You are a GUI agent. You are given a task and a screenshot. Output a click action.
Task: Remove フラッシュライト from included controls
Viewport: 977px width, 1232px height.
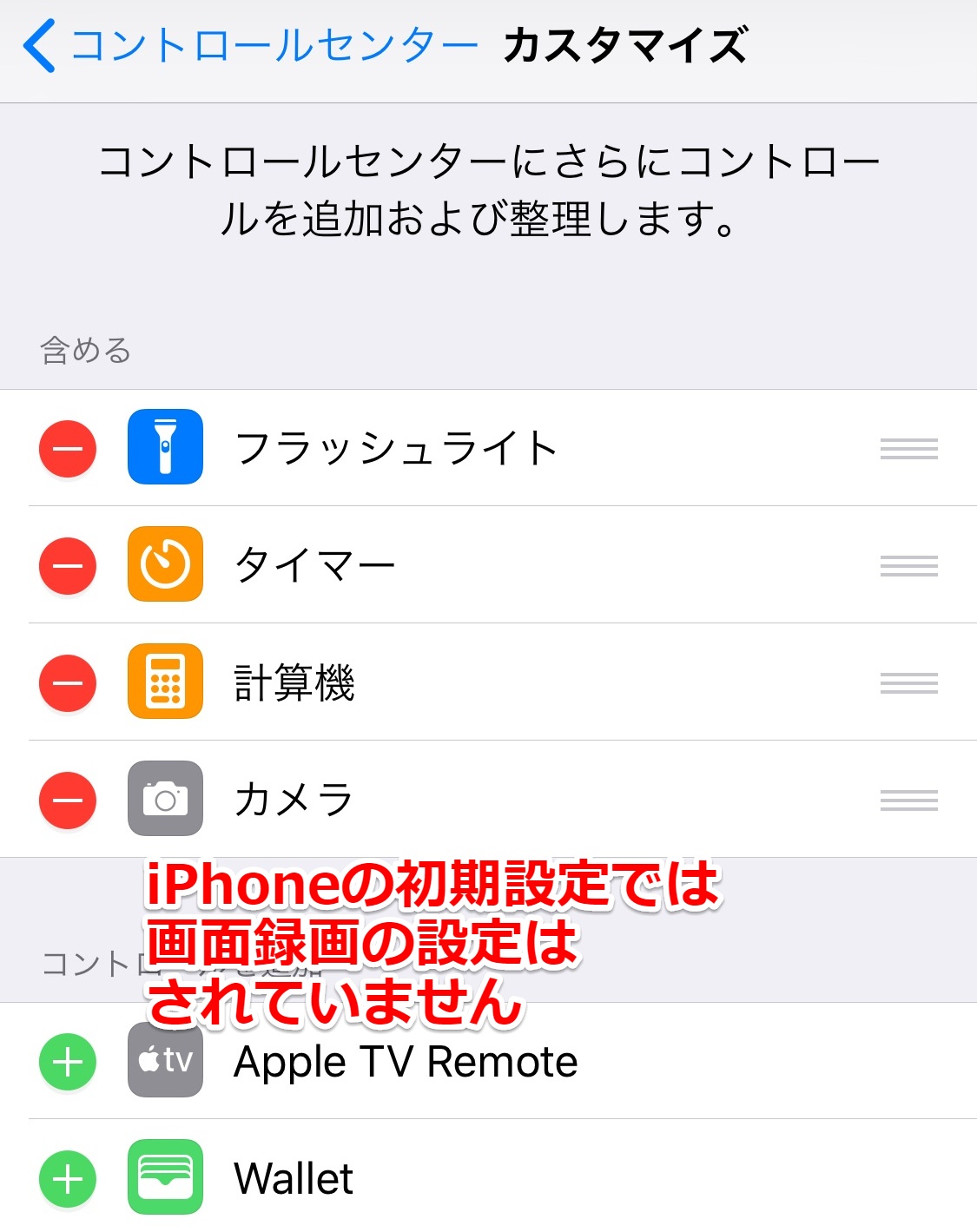pyautogui.click(x=68, y=449)
